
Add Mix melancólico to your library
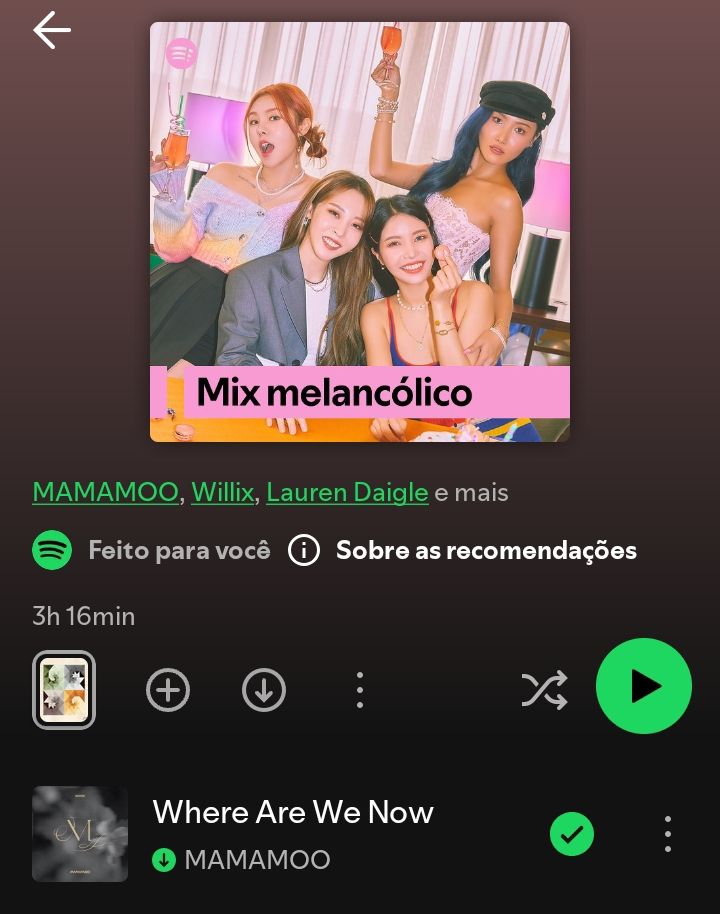coord(168,690)
